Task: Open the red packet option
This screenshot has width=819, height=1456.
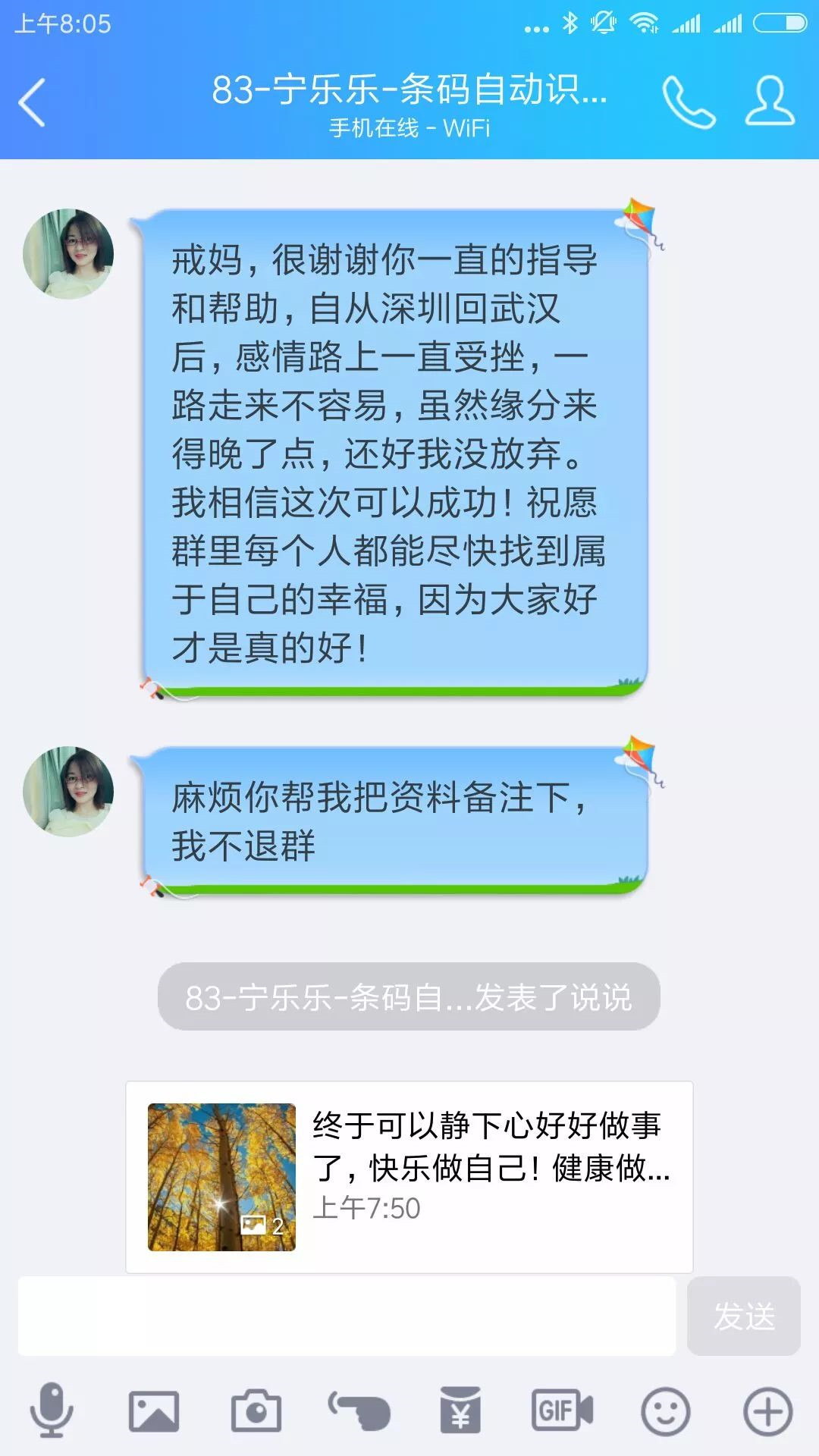Action: (x=461, y=1411)
